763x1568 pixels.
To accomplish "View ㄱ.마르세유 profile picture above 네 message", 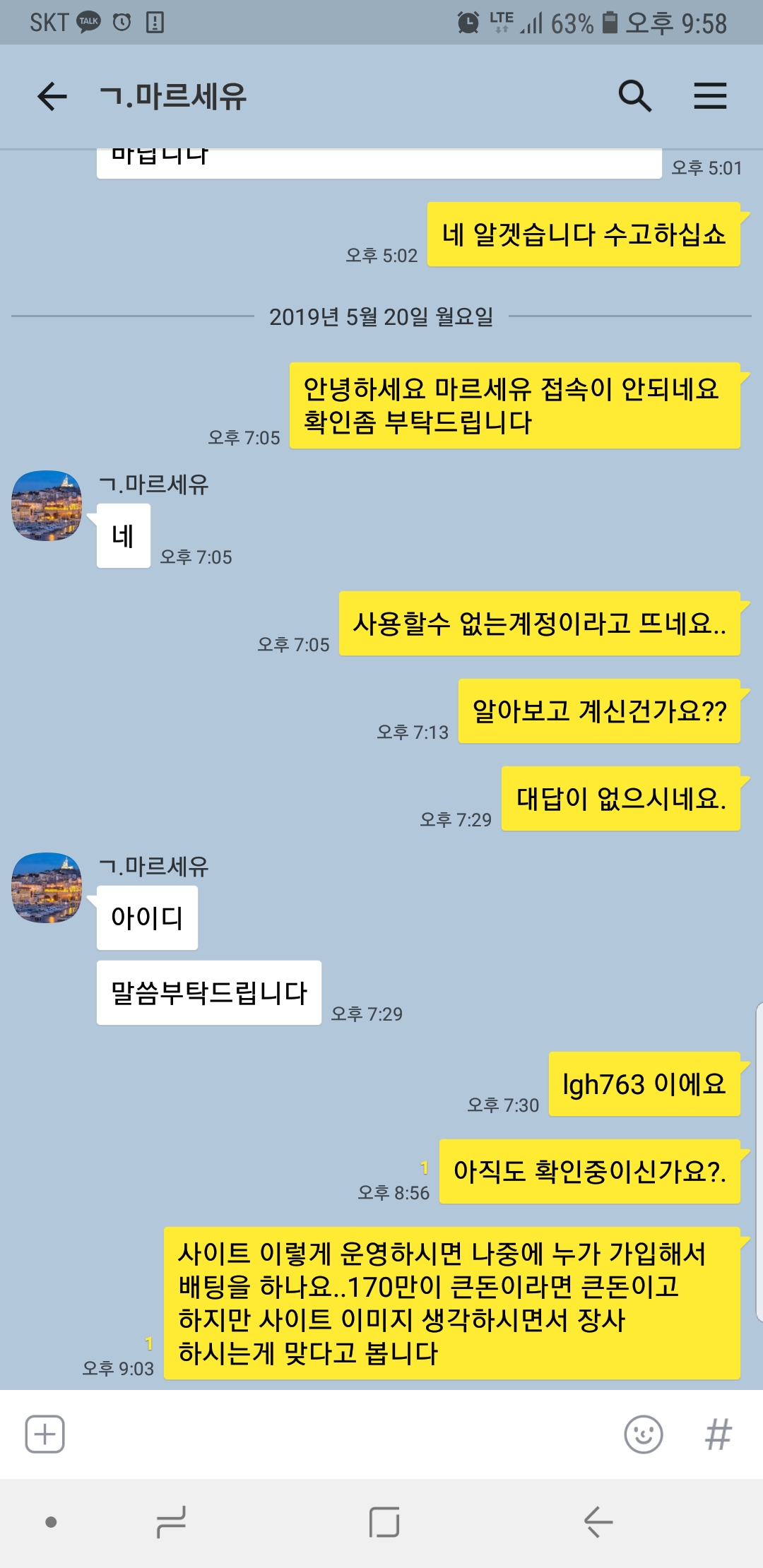I will [47, 506].
